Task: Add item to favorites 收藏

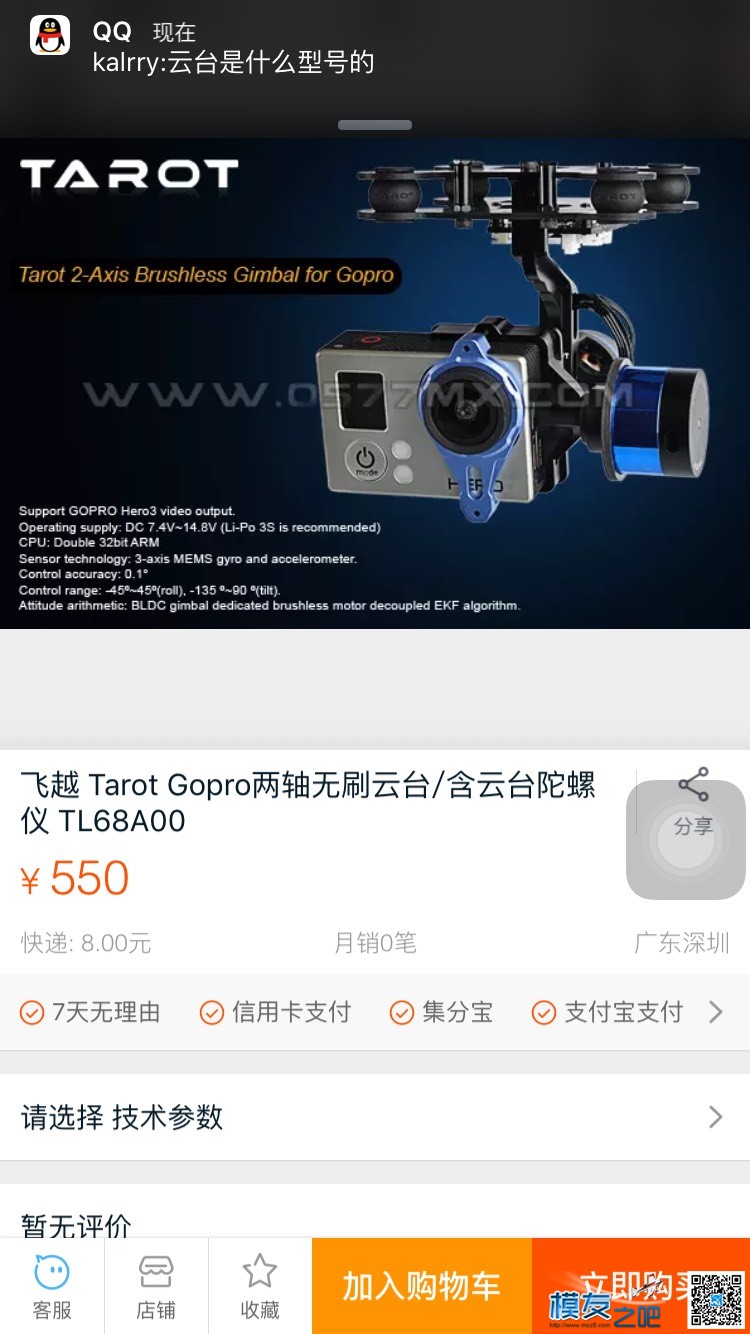Action: [x=260, y=1287]
